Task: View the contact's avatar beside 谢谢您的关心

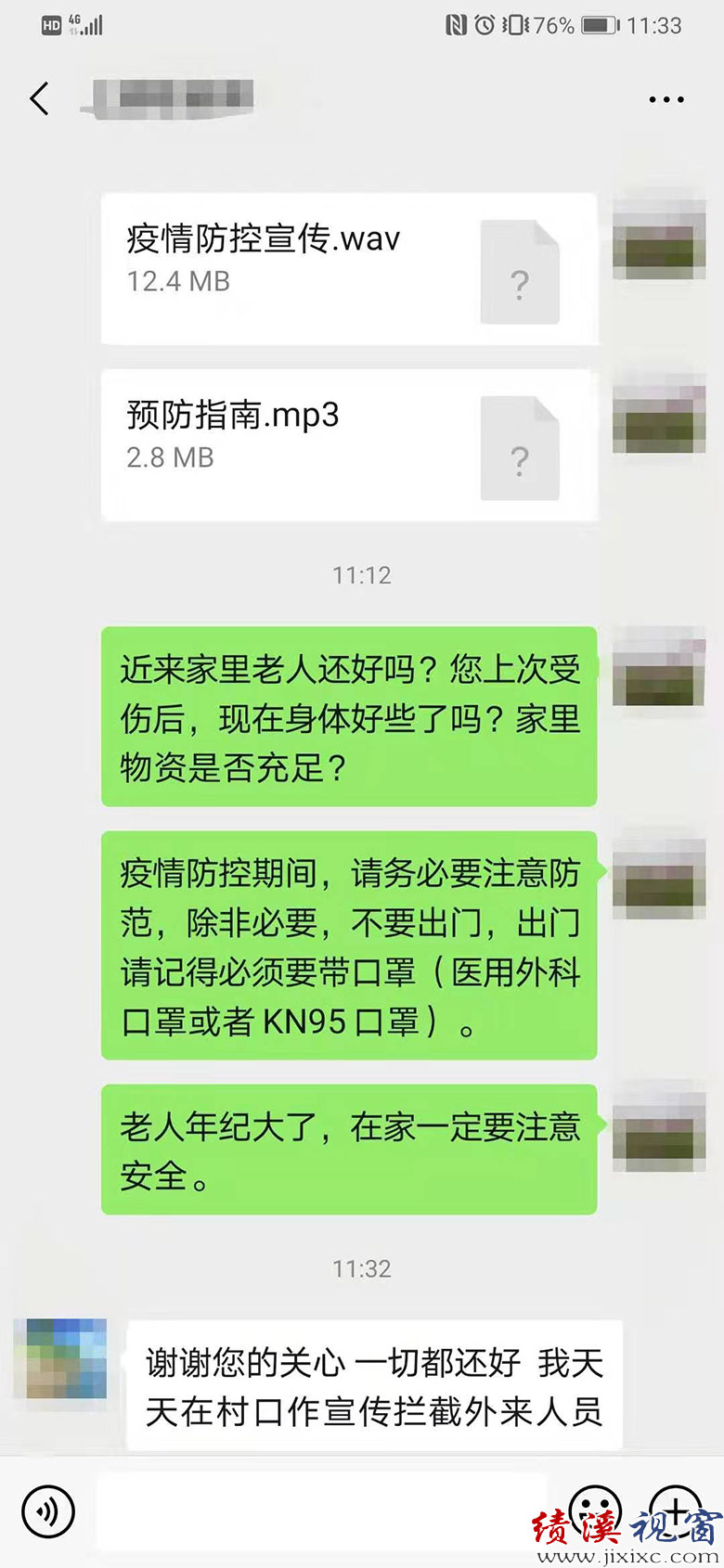Action: 60,1359
